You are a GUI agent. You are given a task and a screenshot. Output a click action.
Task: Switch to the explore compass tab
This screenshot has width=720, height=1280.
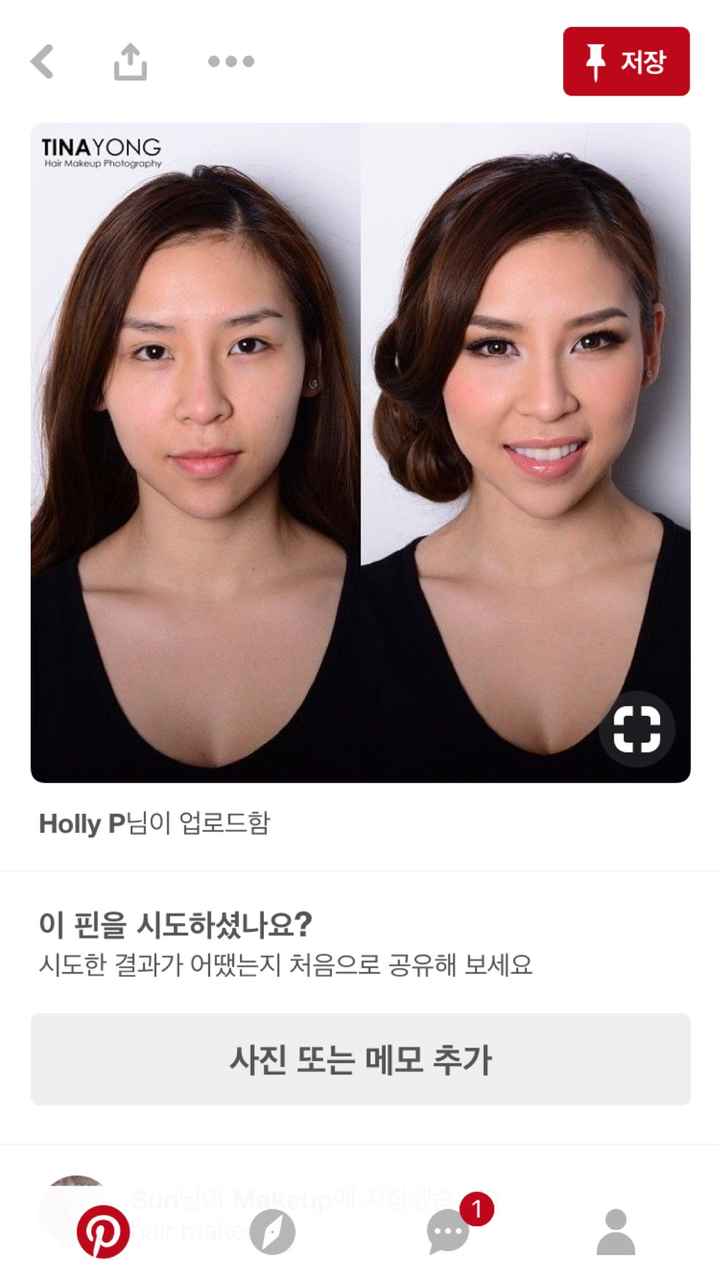click(273, 1232)
